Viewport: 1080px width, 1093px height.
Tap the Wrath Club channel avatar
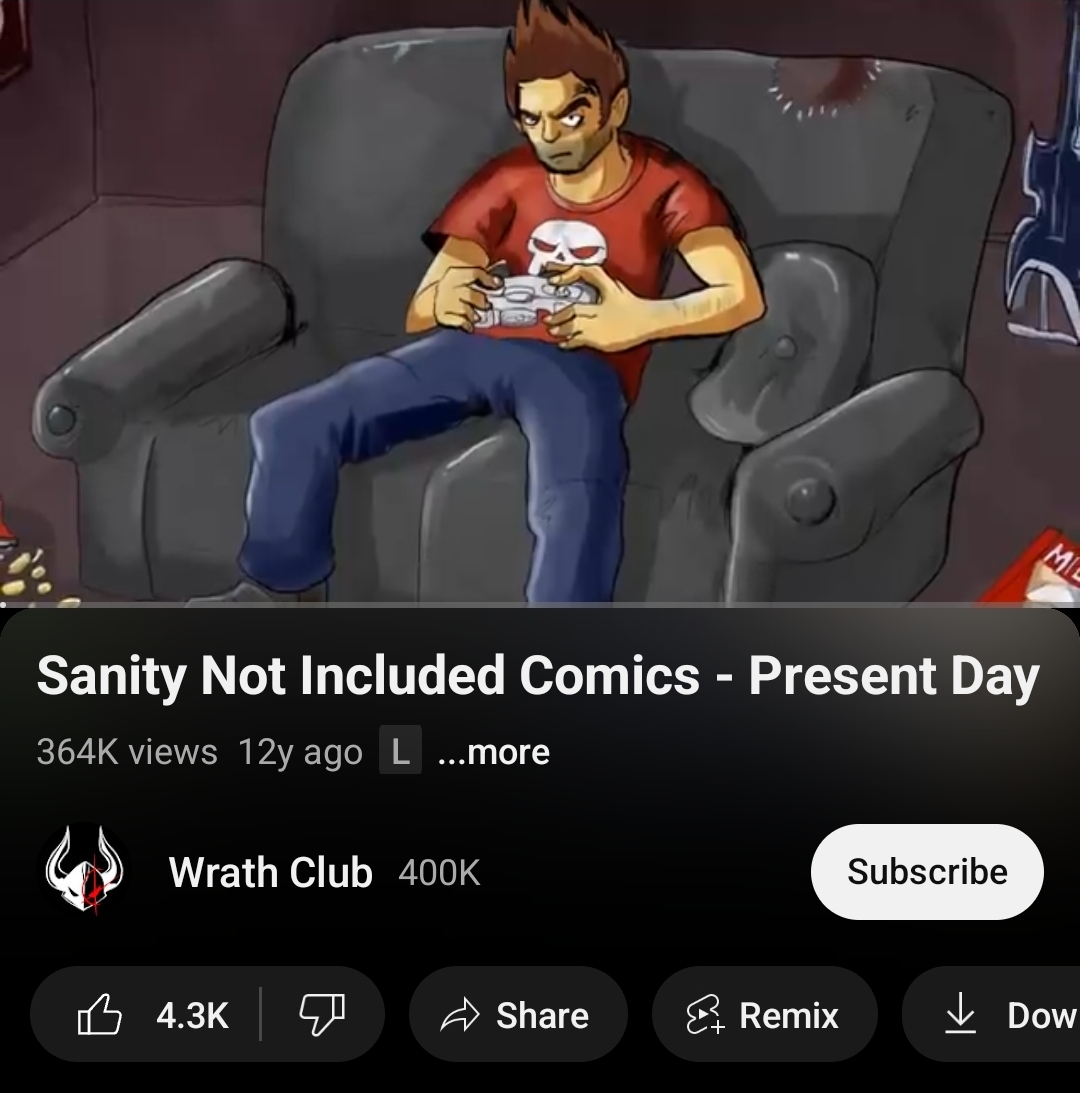tap(85, 868)
